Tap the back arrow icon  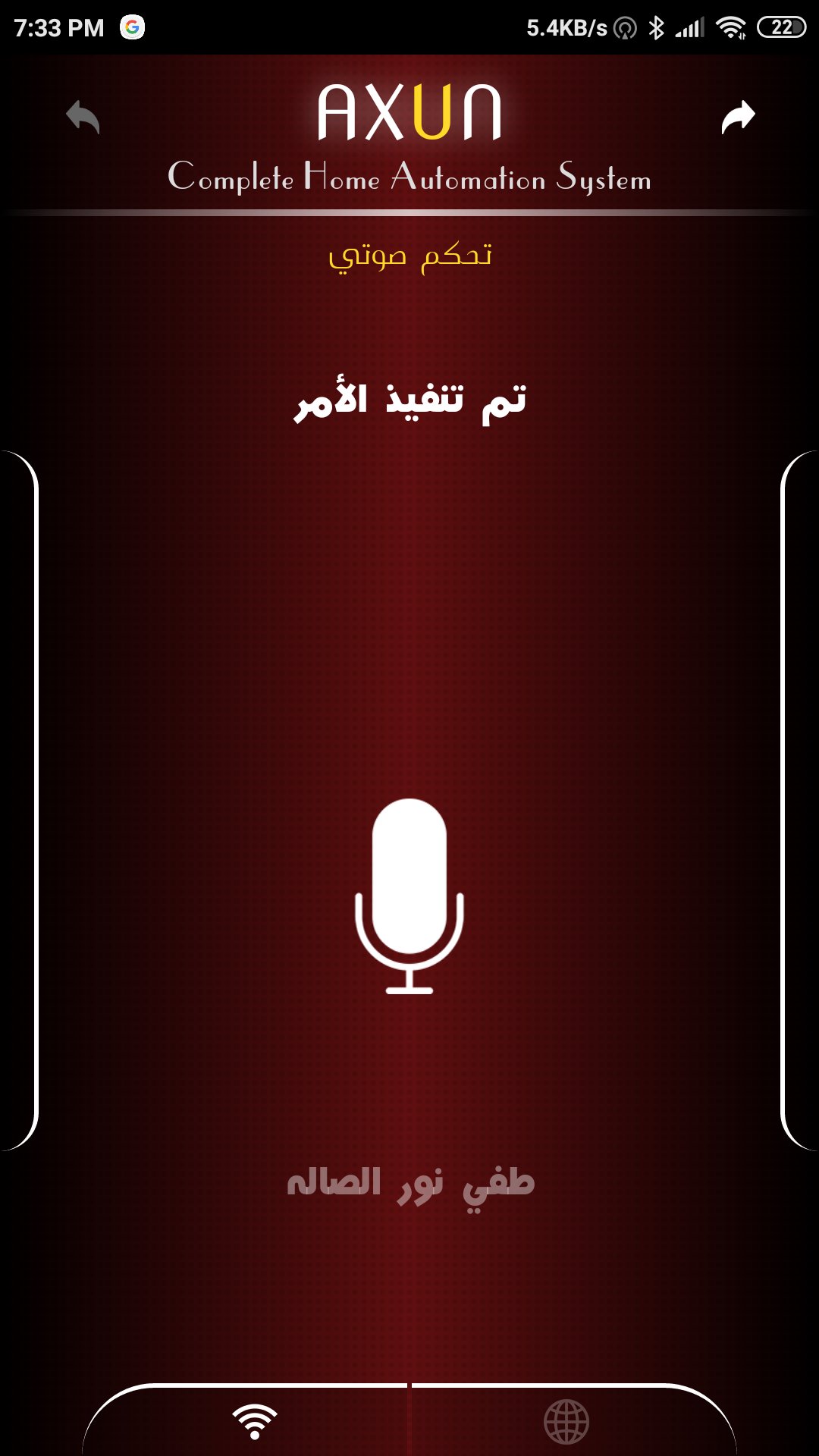coord(83,117)
